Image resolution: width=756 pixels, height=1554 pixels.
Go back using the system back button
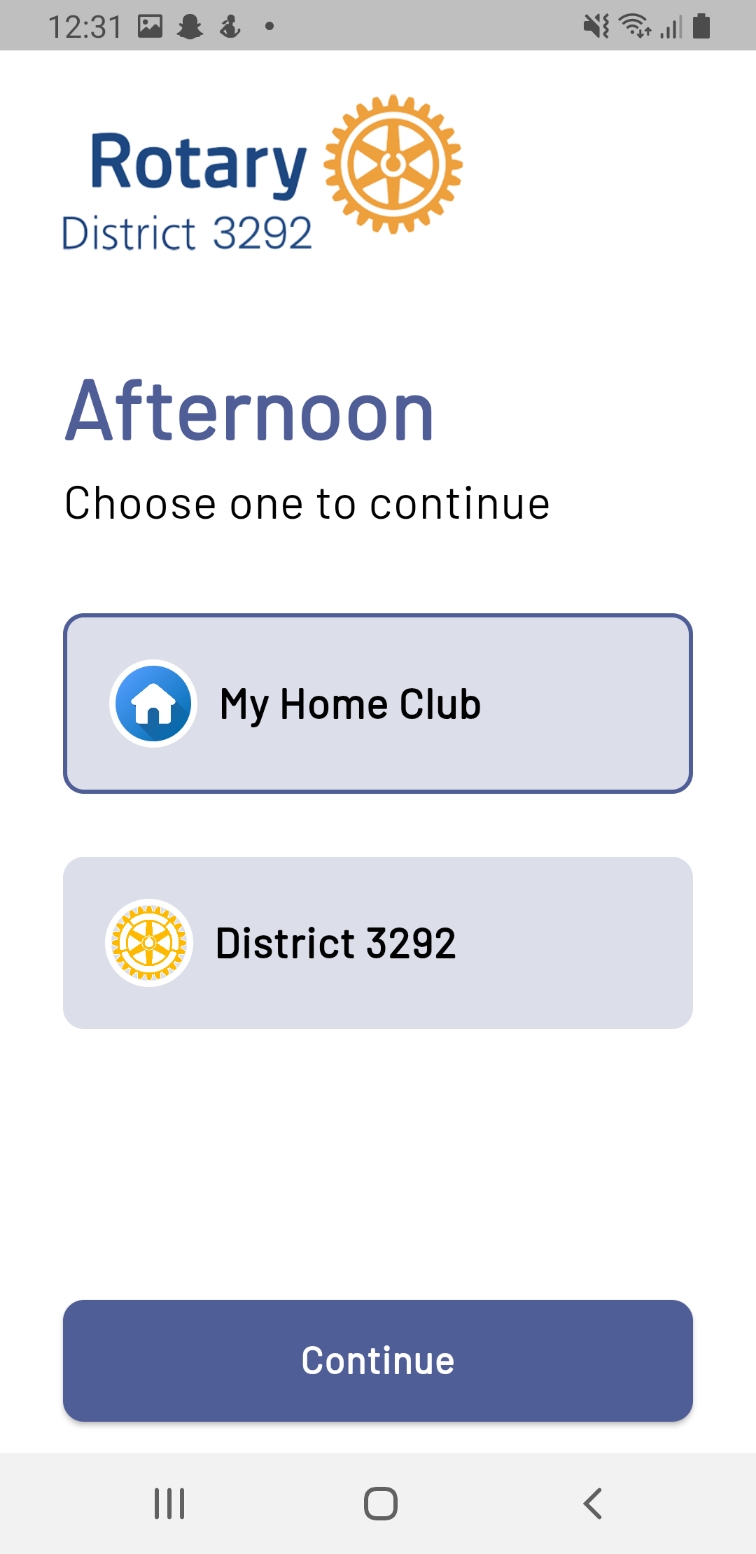[592, 1503]
